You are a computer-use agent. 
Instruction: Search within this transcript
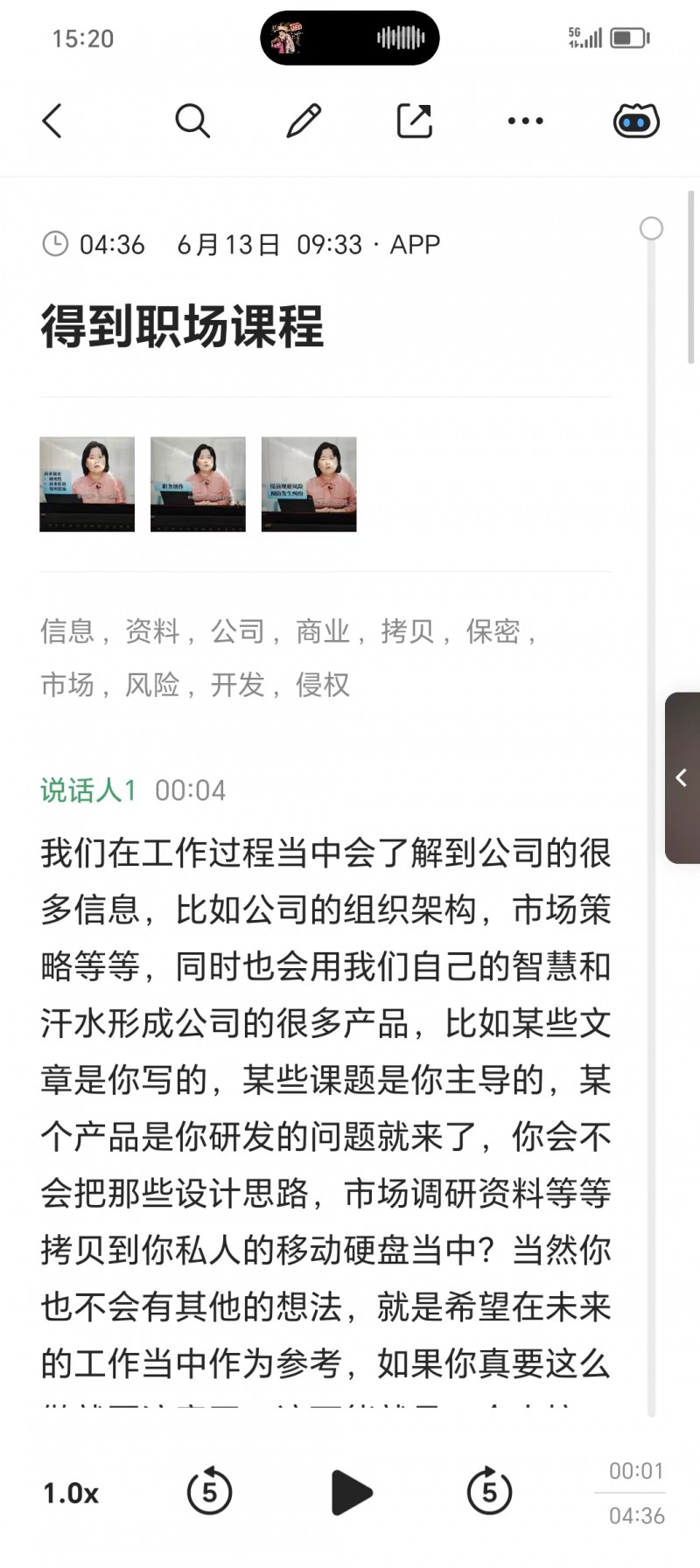click(x=192, y=121)
